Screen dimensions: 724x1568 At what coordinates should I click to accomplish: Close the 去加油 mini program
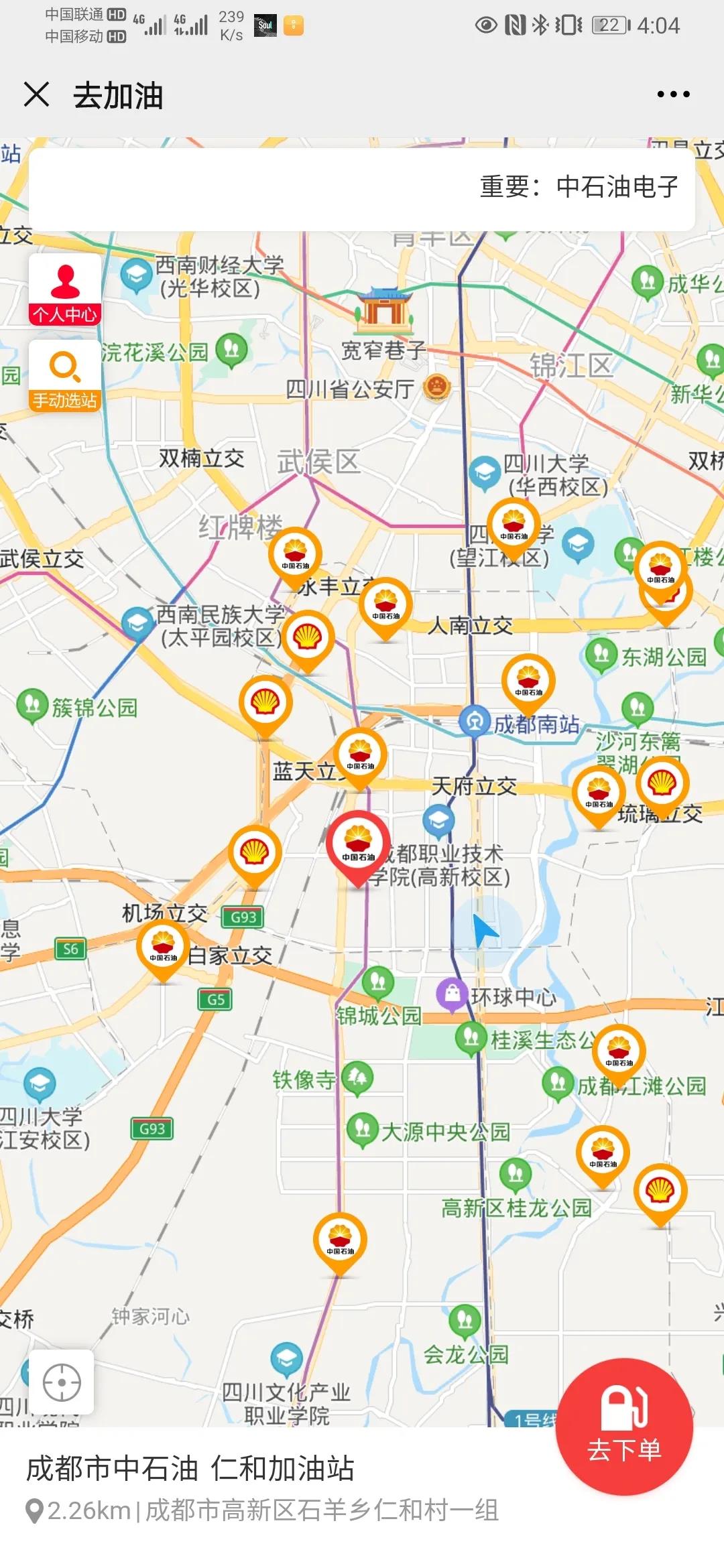click(x=37, y=94)
